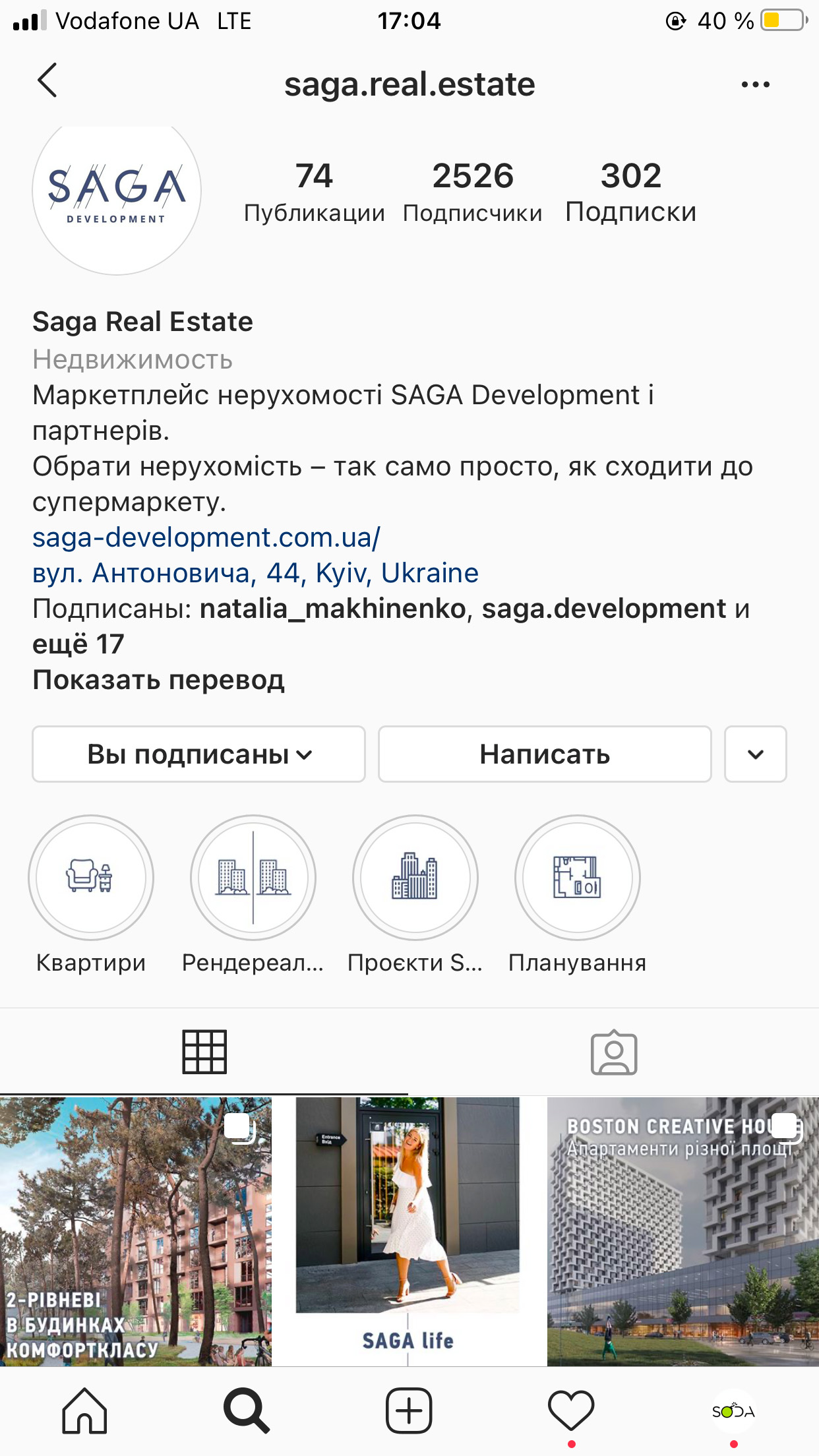Image resolution: width=819 pixels, height=1456 pixels.
Task: Open the Рендереал... story highlight
Action: tap(253, 878)
